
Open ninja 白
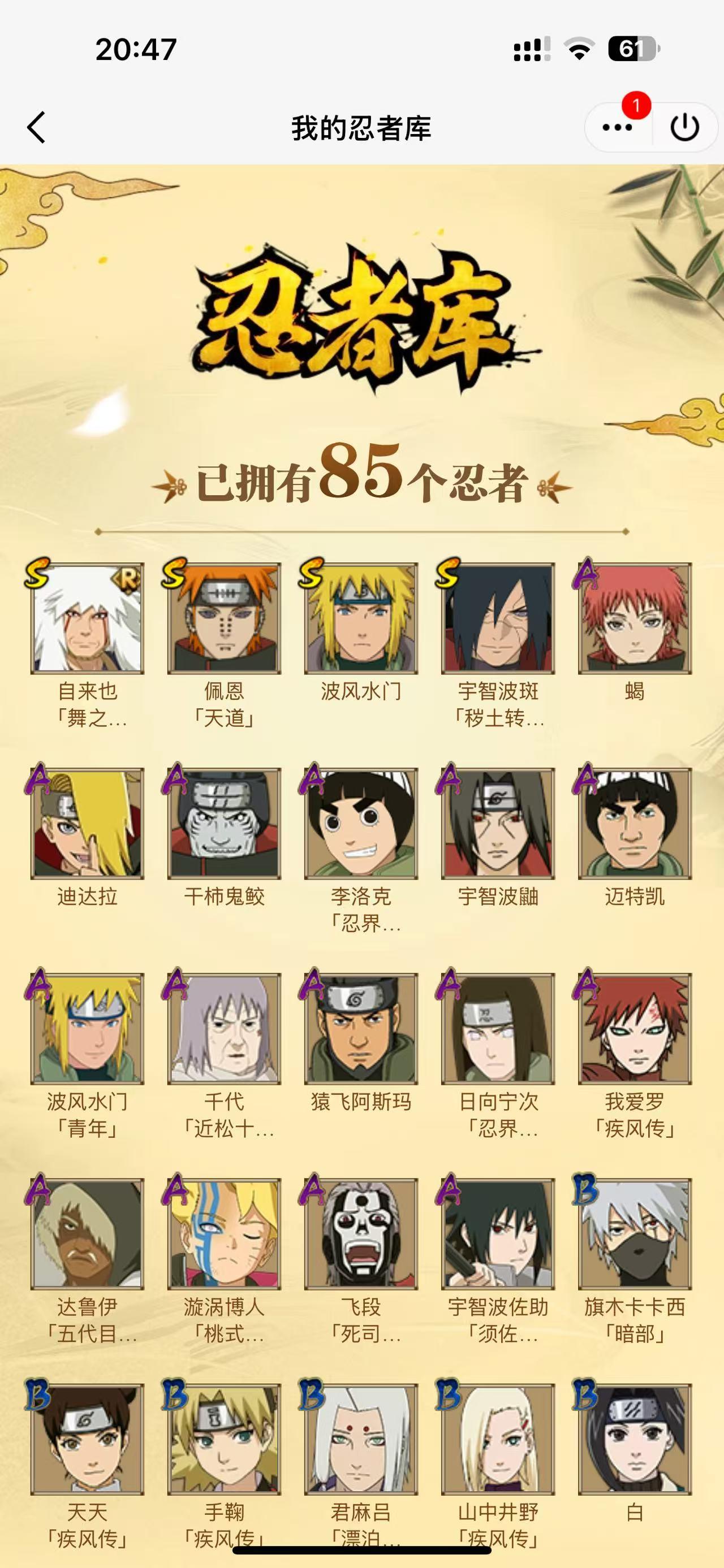(635, 1439)
